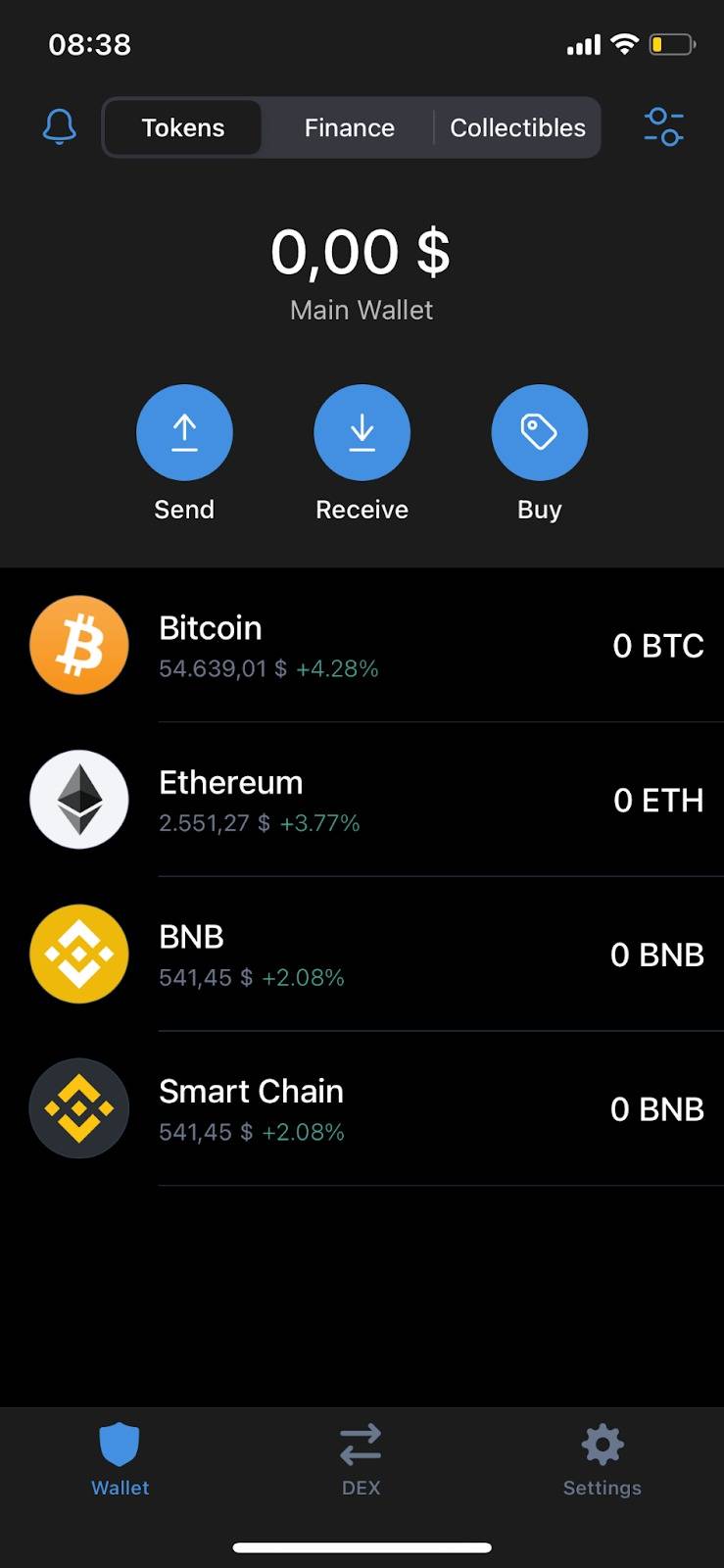Open the token filter settings icon
This screenshot has width=724, height=1568.
[663, 127]
